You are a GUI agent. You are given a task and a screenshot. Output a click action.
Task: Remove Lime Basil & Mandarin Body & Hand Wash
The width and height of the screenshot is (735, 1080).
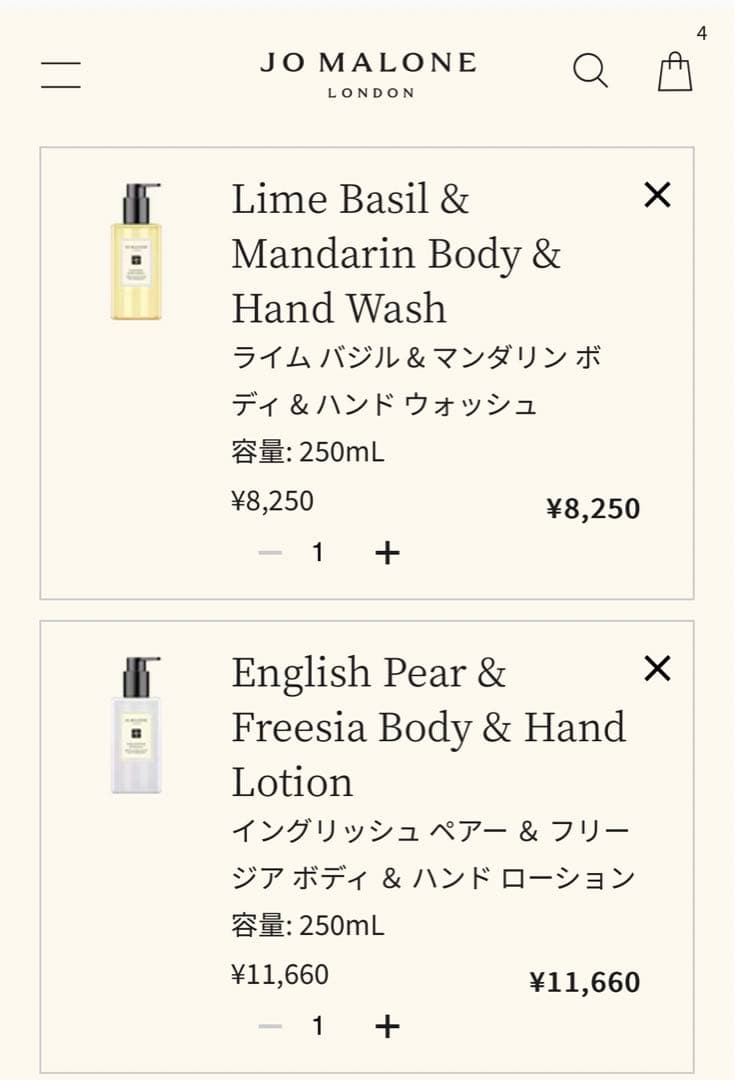coord(657,195)
